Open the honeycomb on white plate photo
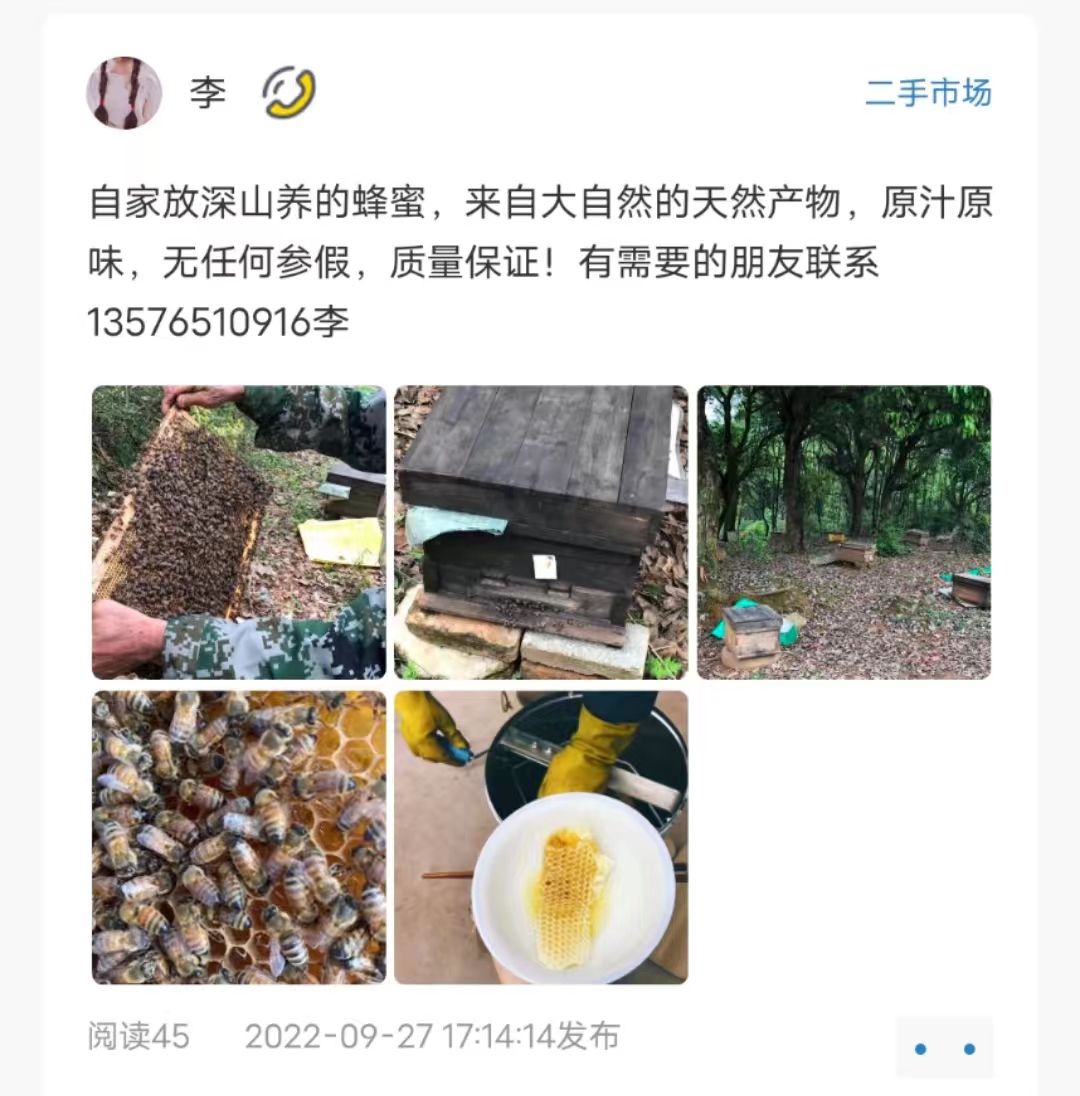This screenshot has height=1096, width=1080. pyautogui.click(x=541, y=837)
